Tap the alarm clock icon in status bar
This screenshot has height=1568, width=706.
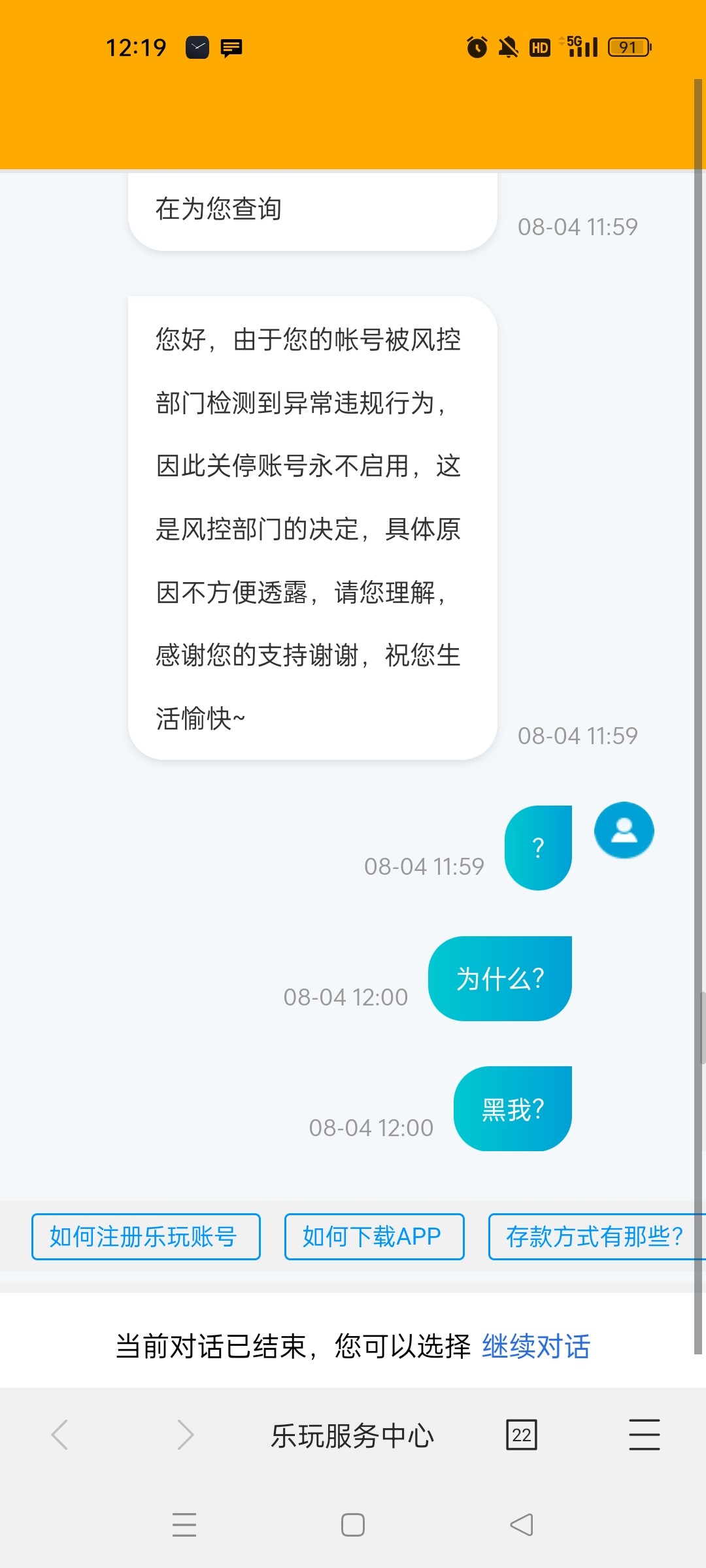[477, 46]
